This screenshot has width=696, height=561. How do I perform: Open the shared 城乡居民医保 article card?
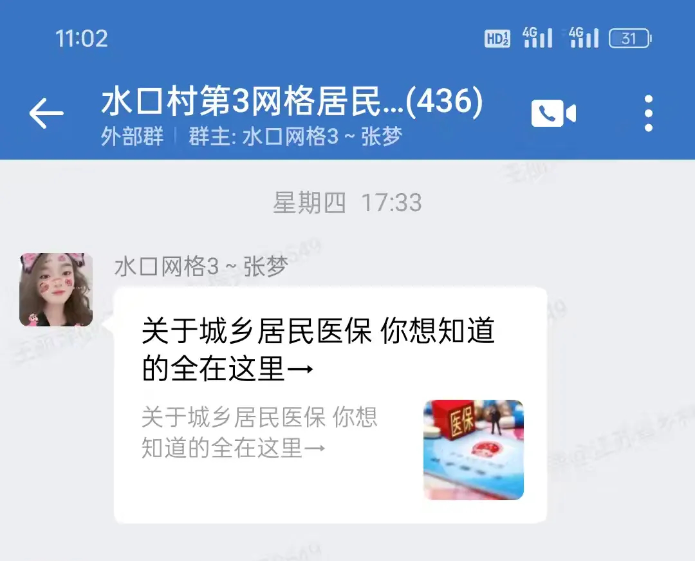tap(330, 405)
